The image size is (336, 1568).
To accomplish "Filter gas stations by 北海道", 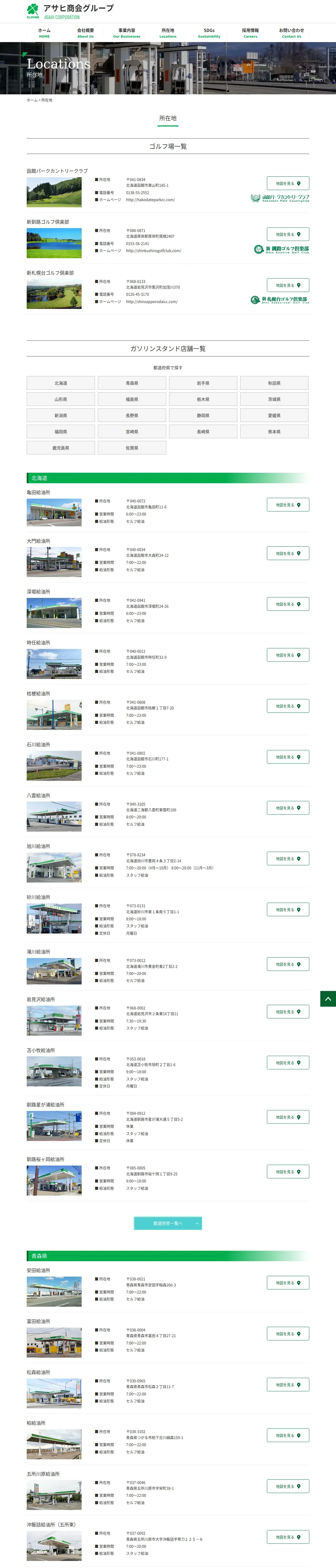I will point(60,383).
